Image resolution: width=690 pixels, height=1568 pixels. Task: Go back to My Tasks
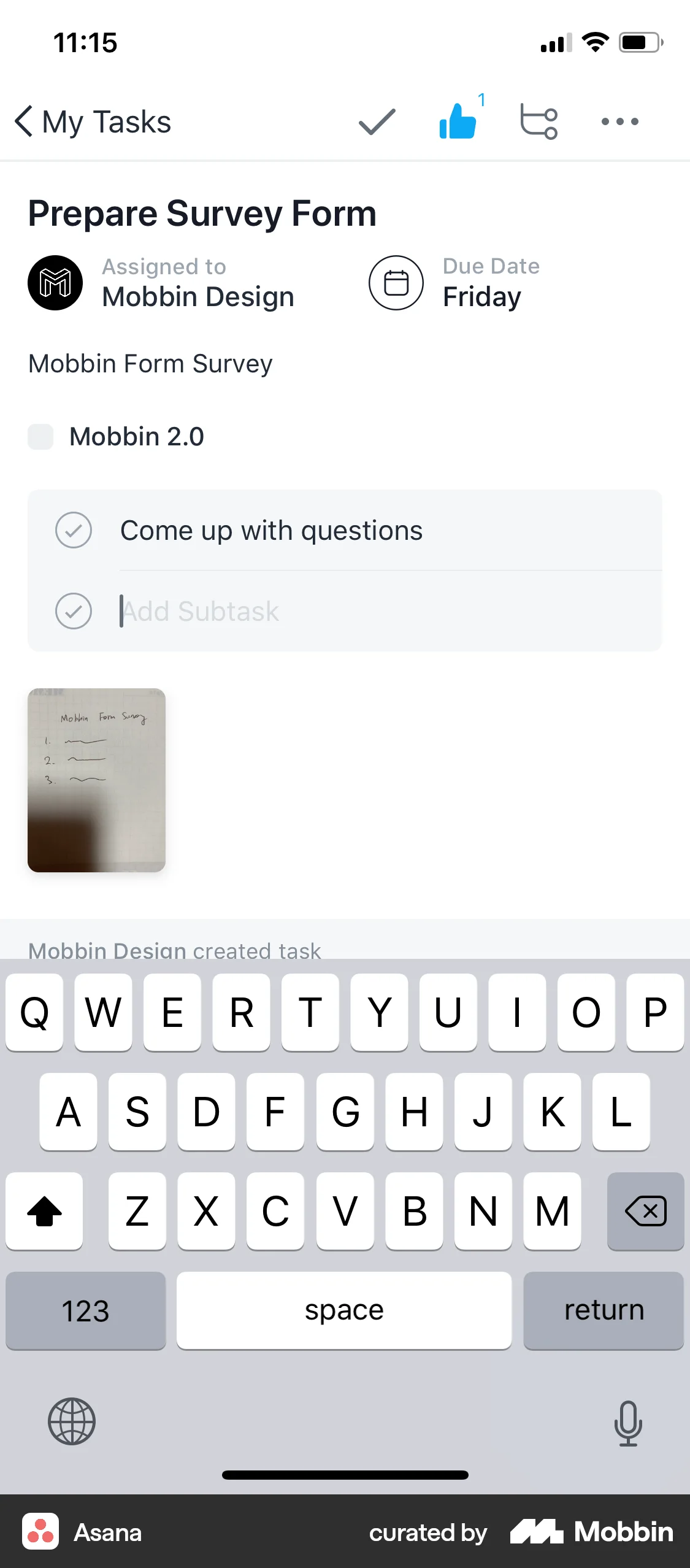pyautogui.click(x=91, y=121)
